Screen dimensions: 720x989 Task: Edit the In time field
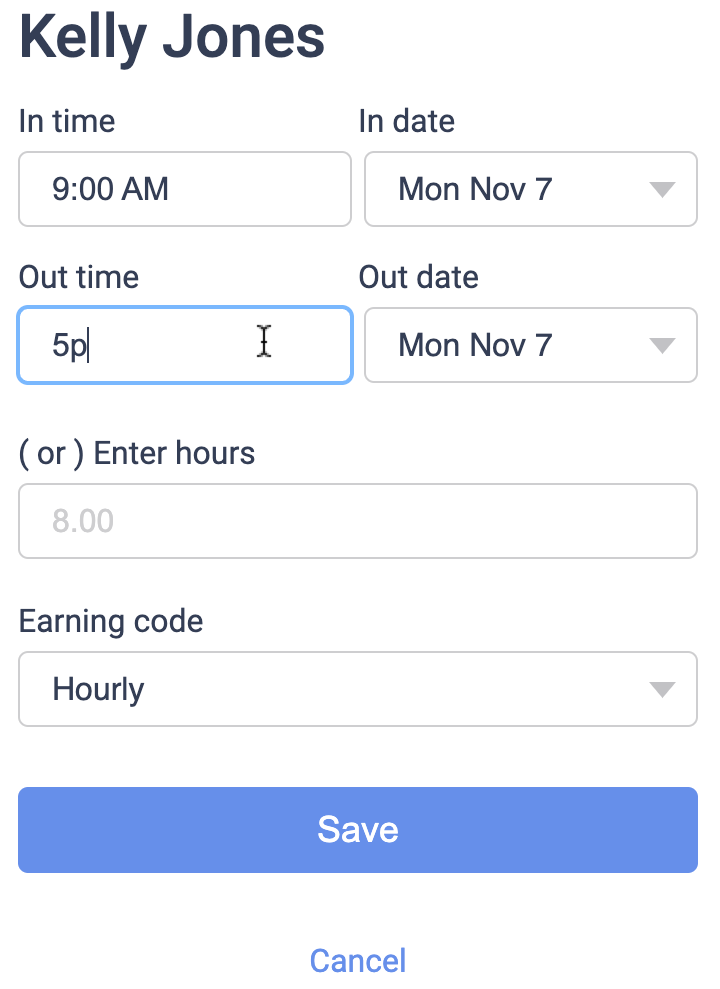184,189
